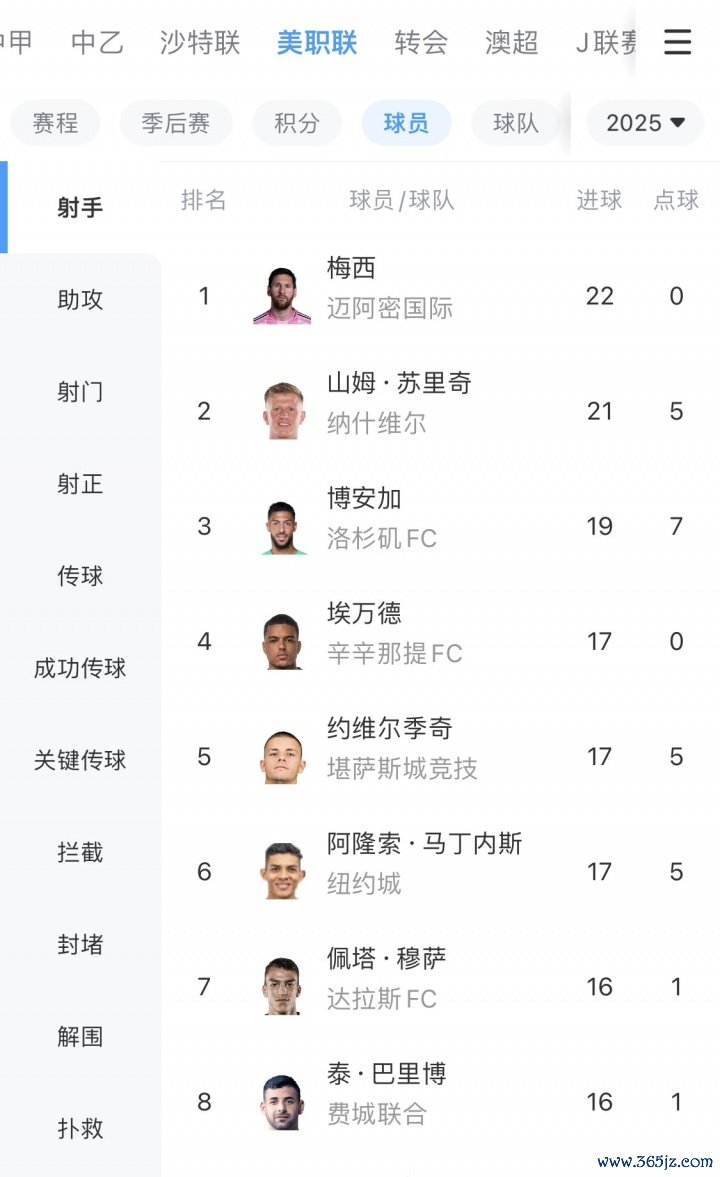View the 射门 stats category

(x=80, y=392)
